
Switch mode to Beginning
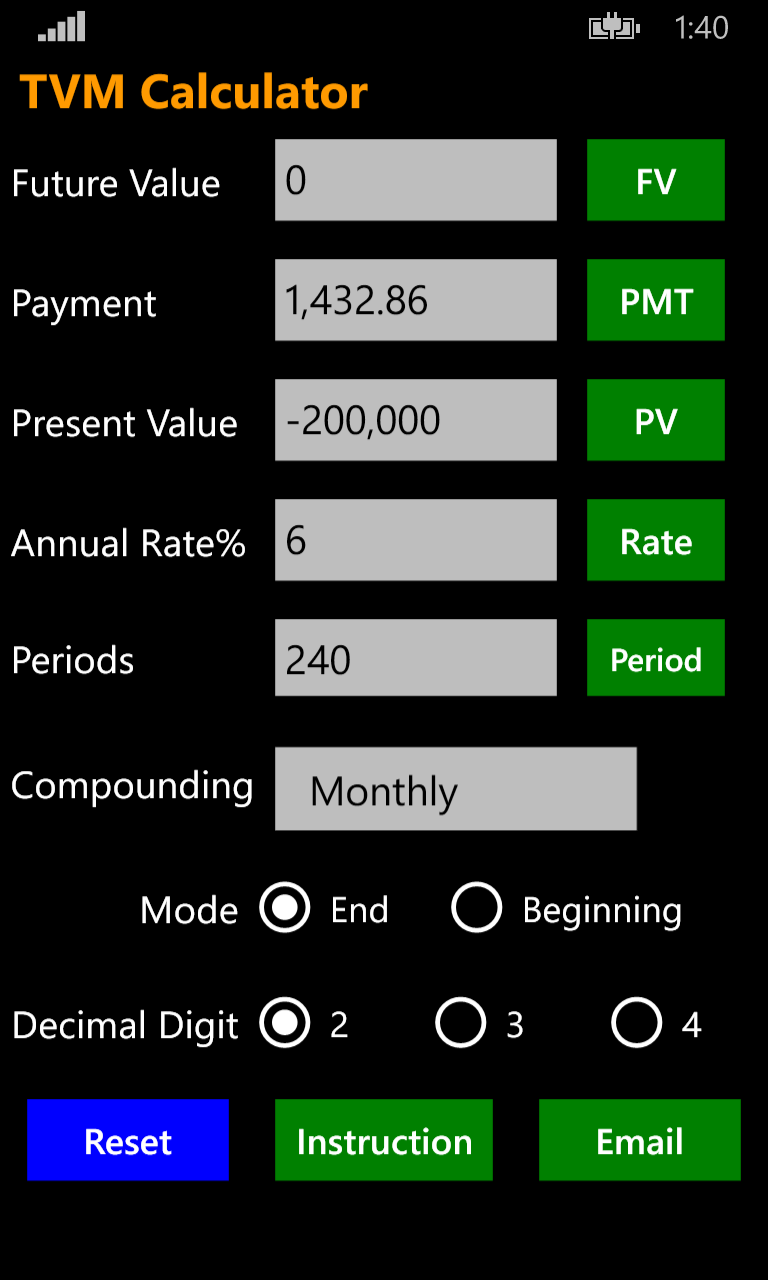[x=476, y=908]
